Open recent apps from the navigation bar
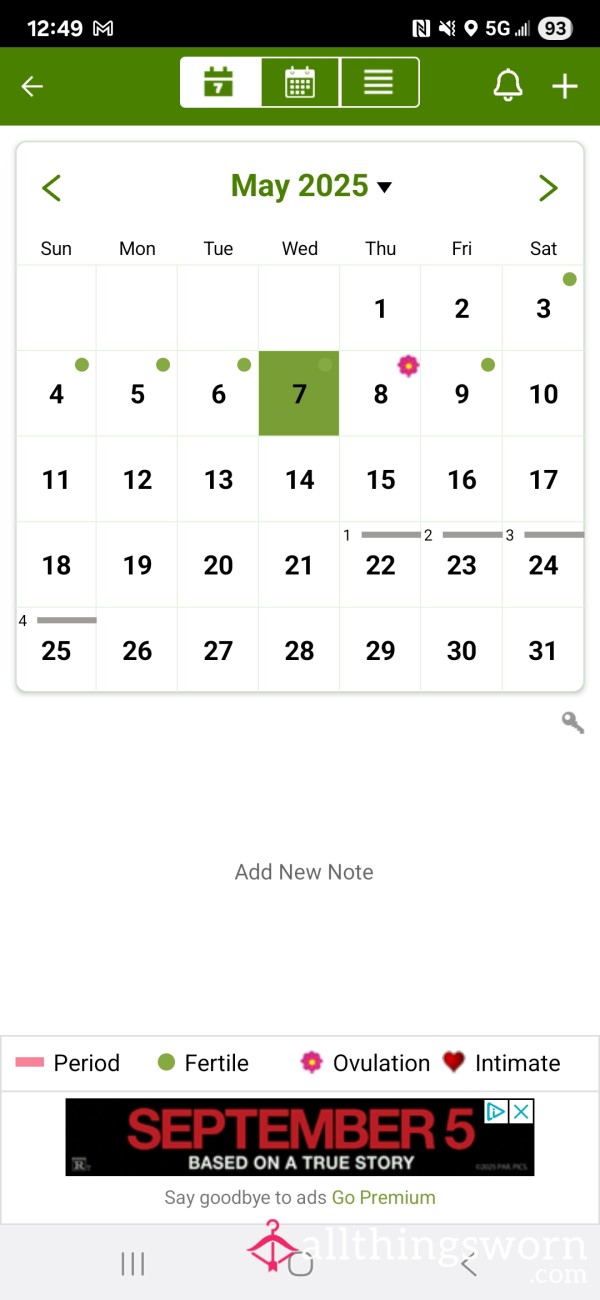Viewport: 600px width, 1300px height. (133, 1264)
